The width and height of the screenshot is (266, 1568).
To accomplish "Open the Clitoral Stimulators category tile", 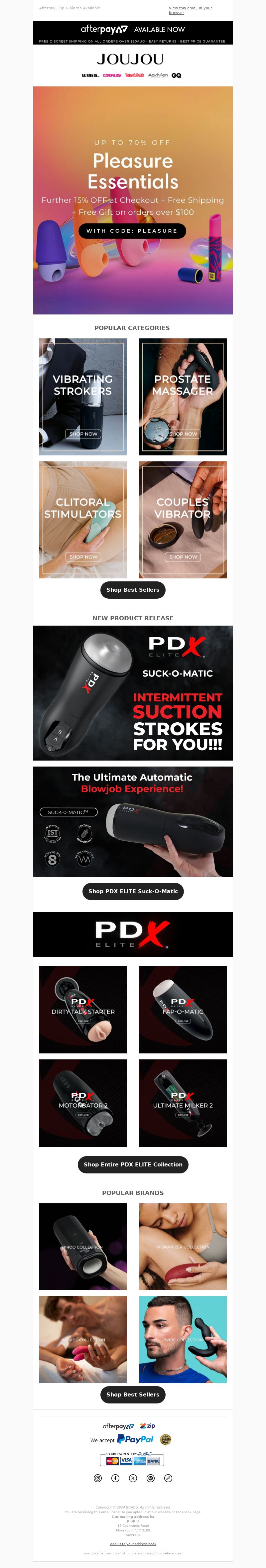I will tap(83, 519).
